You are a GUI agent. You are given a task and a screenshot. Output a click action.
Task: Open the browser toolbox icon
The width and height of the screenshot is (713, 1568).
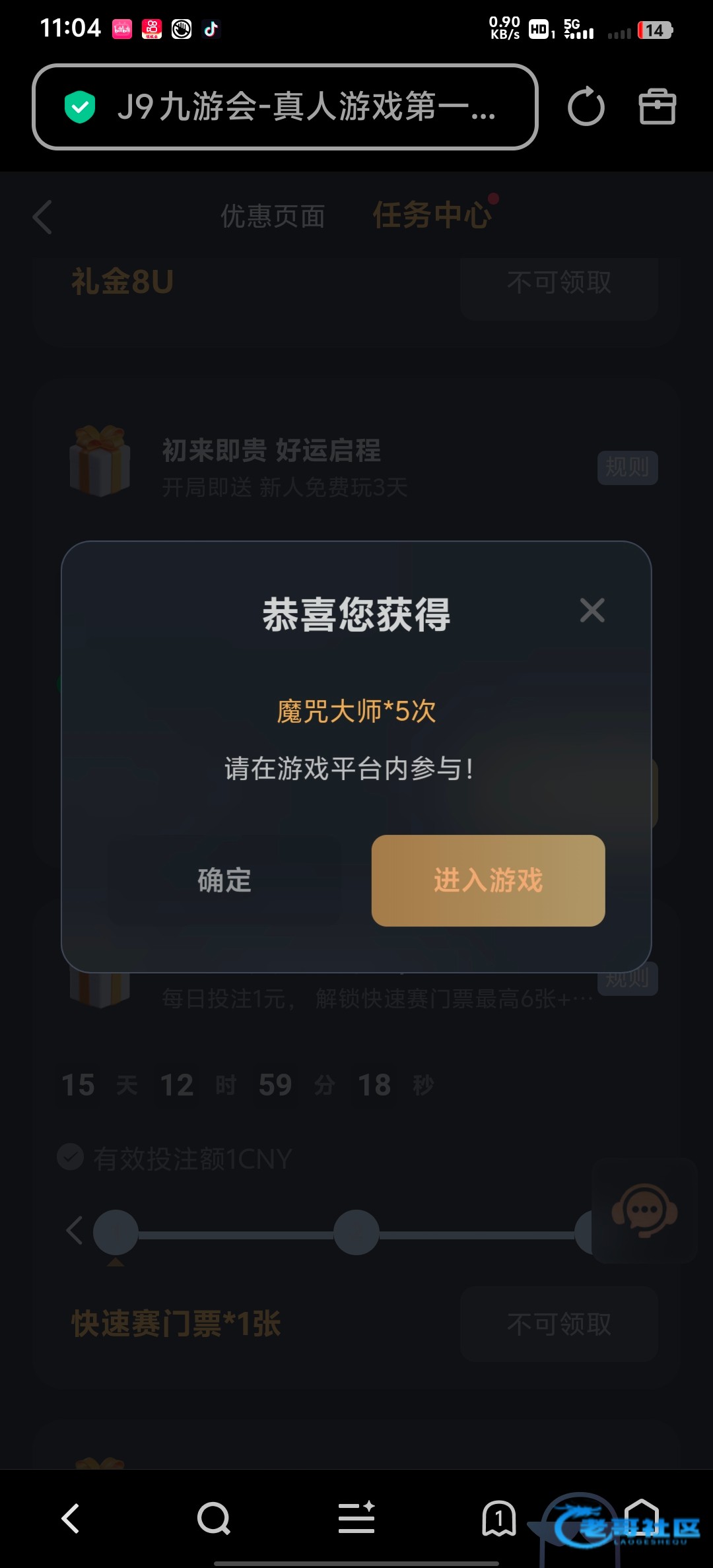pyautogui.click(x=657, y=107)
